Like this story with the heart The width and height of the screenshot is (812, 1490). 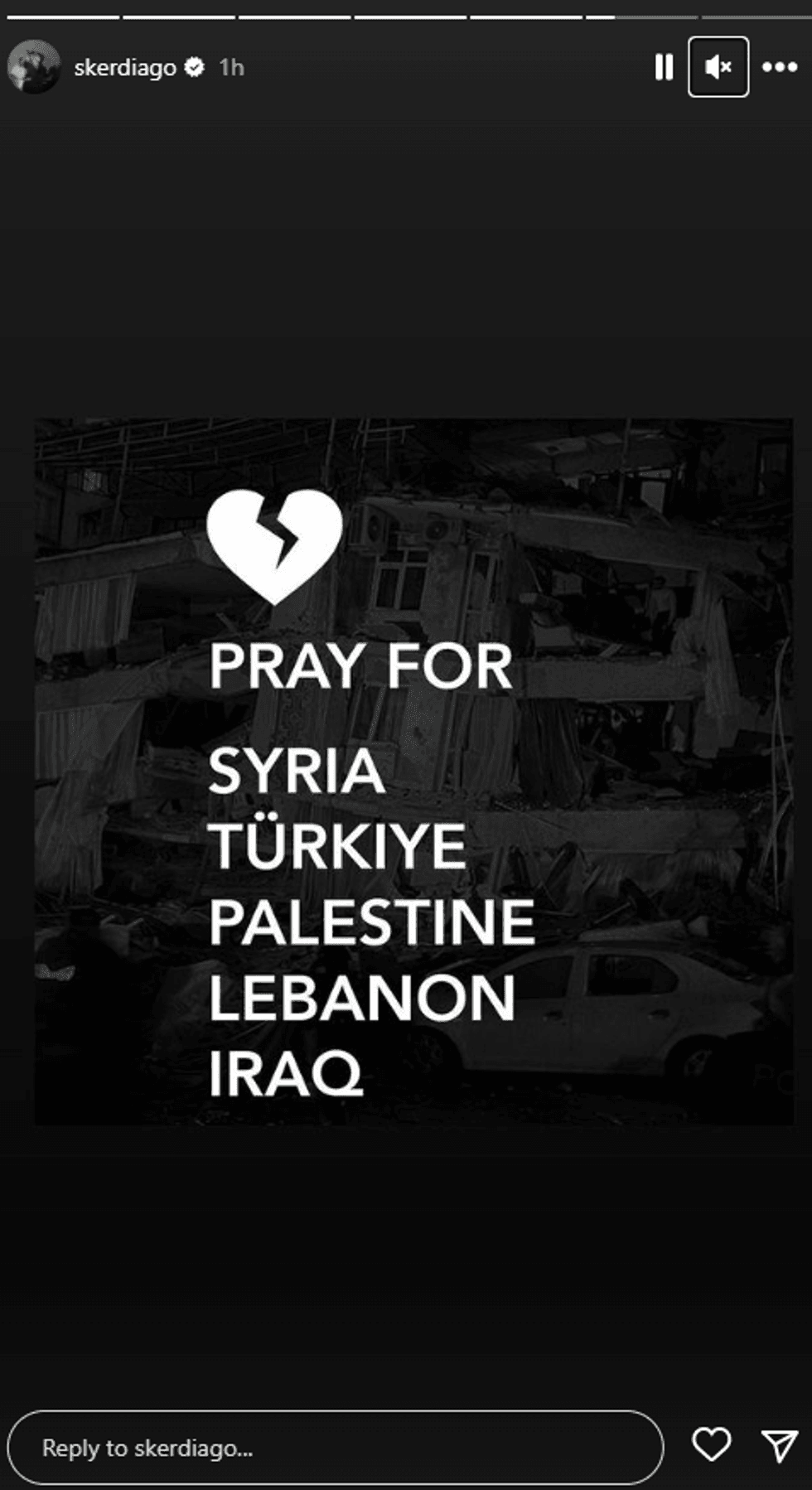click(x=711, y=1444)
